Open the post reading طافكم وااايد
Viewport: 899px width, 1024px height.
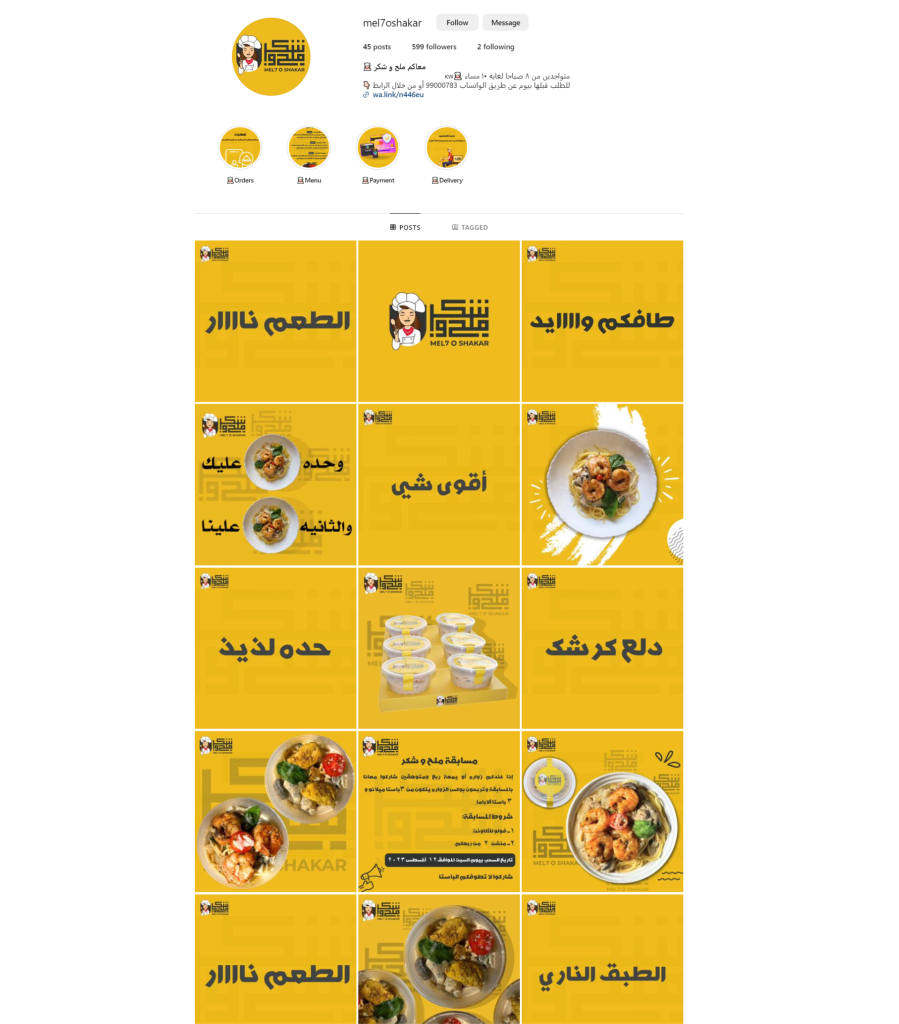(x=602, y=321)
